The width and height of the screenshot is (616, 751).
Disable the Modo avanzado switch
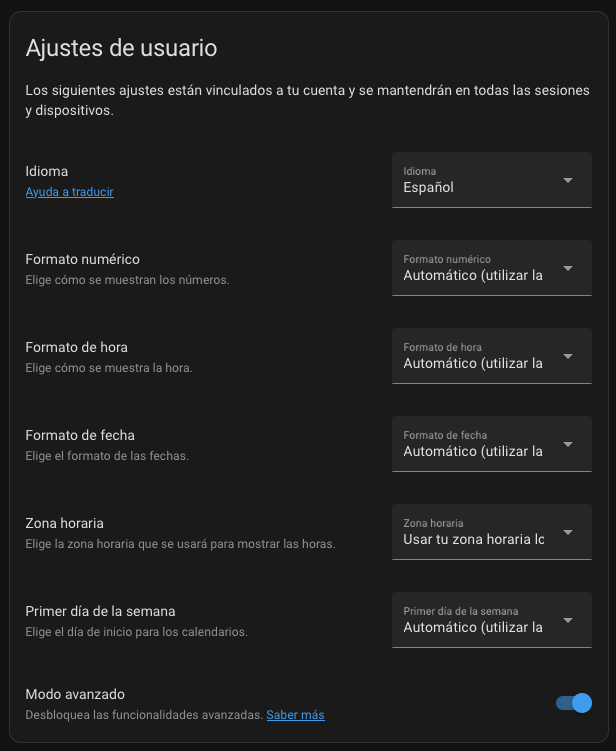[x=574, y=703]
